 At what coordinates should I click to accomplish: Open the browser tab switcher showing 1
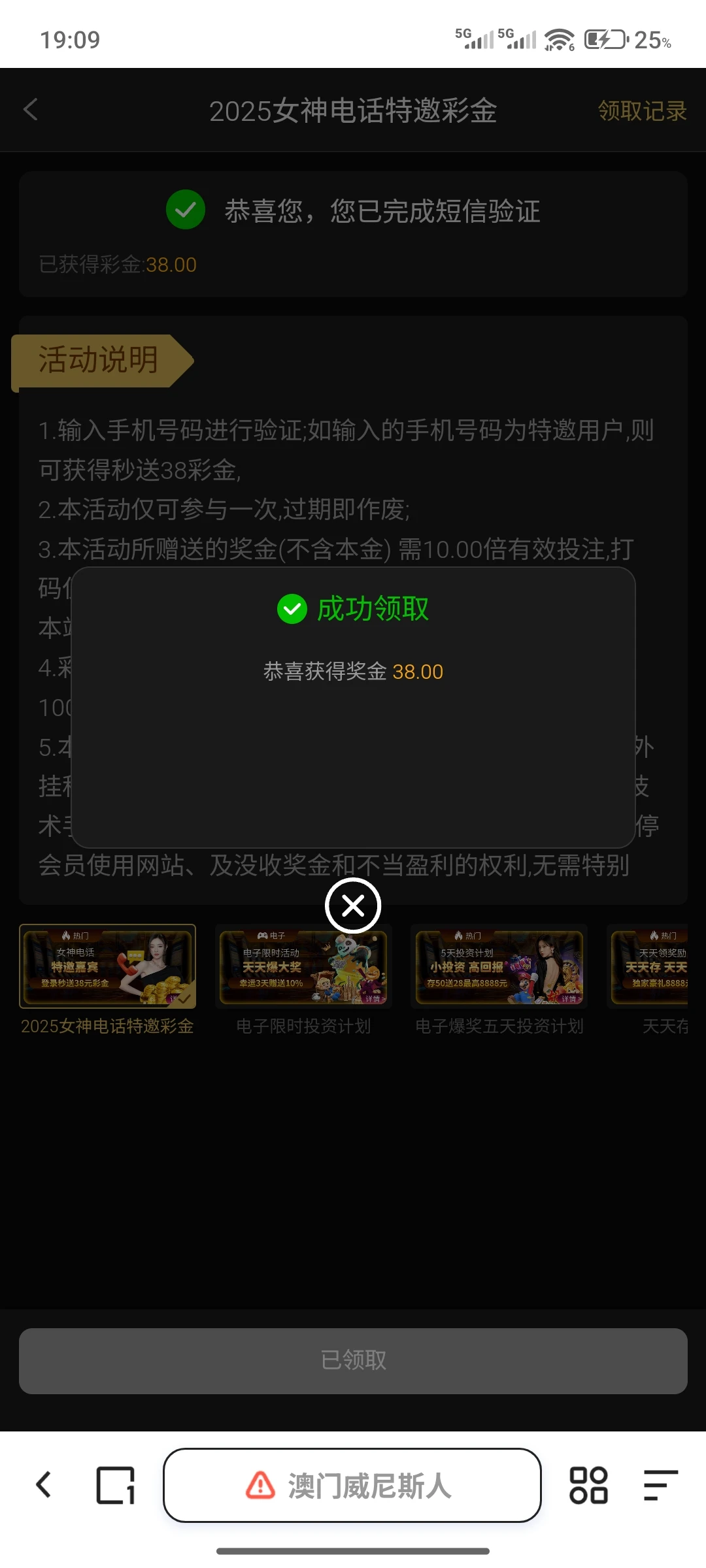click(118, 1486)
